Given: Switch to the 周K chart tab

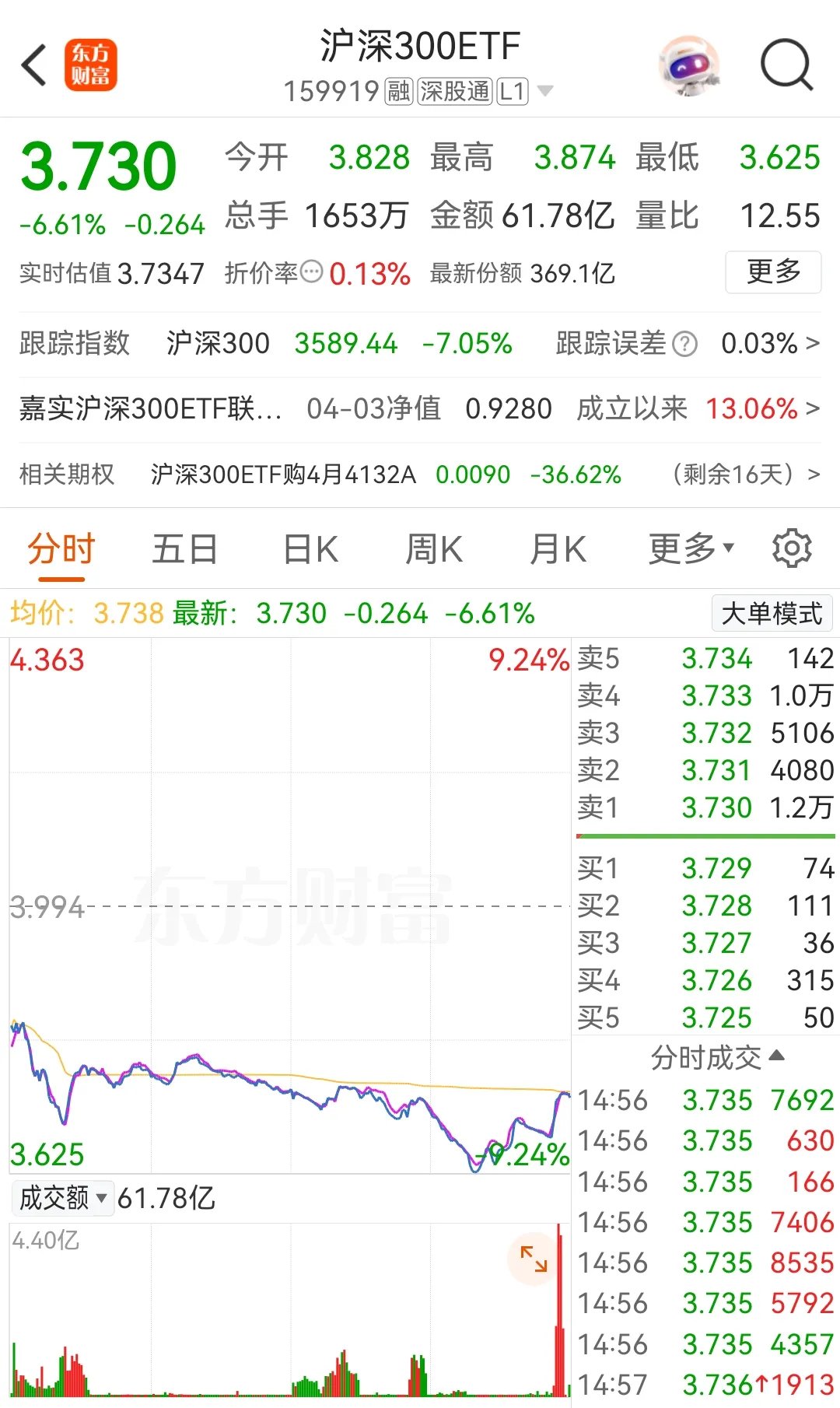Looking at the screenshot, I should pyautogui.click(x=434, y=549).
